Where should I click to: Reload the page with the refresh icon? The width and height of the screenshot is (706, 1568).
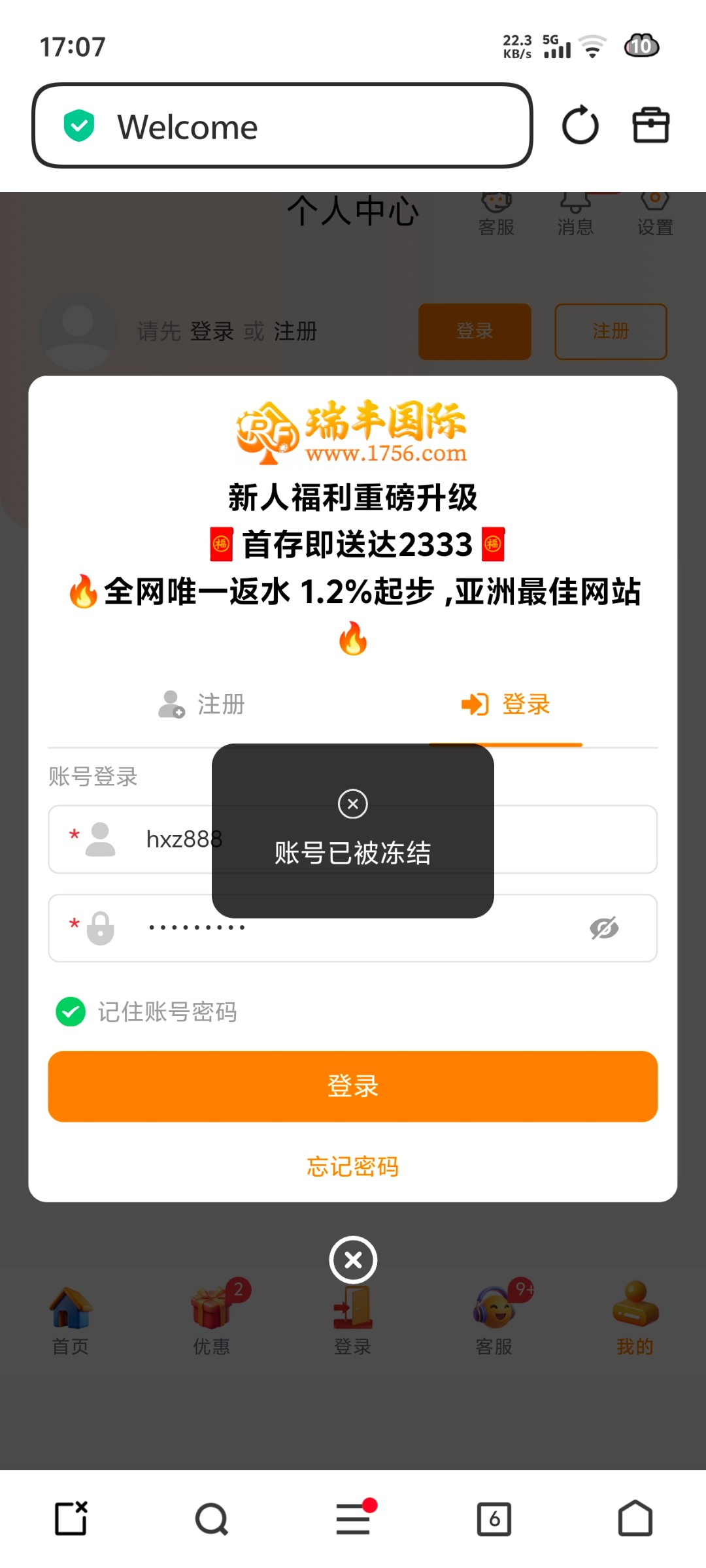[x=580, y=125]
